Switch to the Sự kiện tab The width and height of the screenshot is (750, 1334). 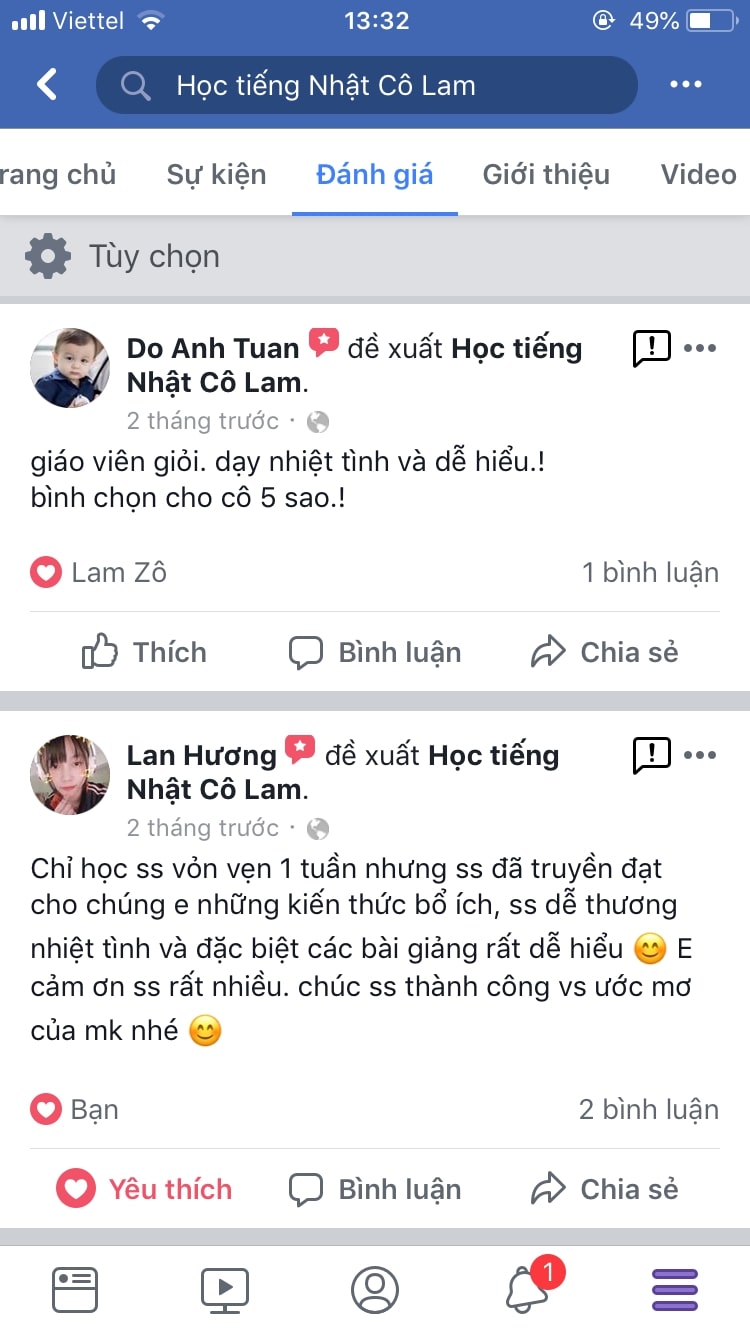click(x=216, y=175)
